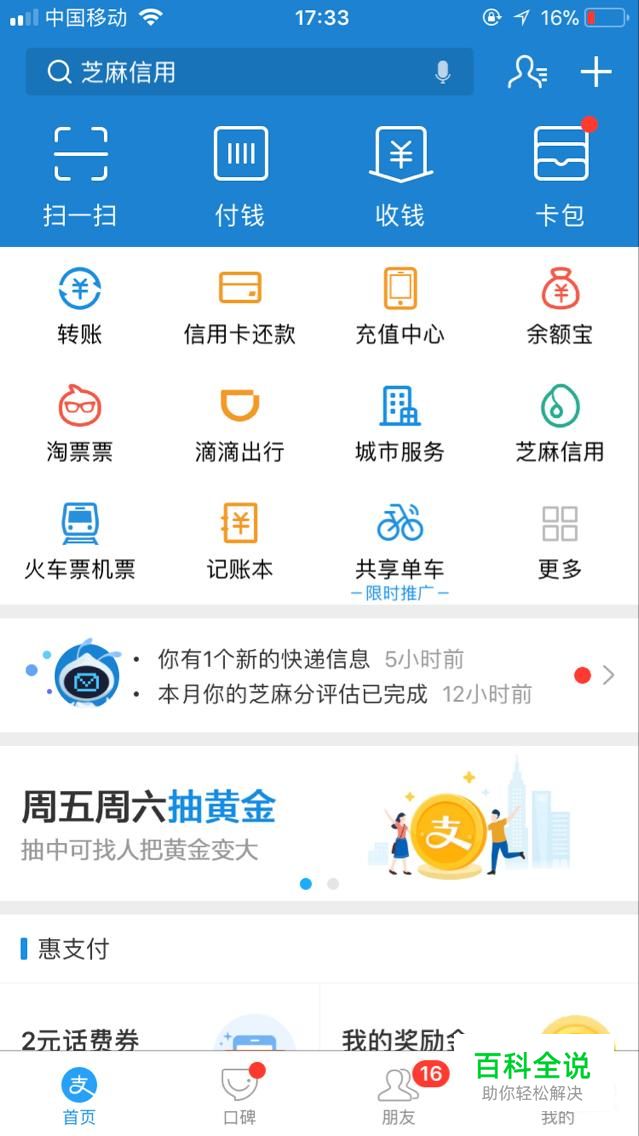Open 转账 transfer
This screenshot has height=1136, width=639.
point(80,306)
